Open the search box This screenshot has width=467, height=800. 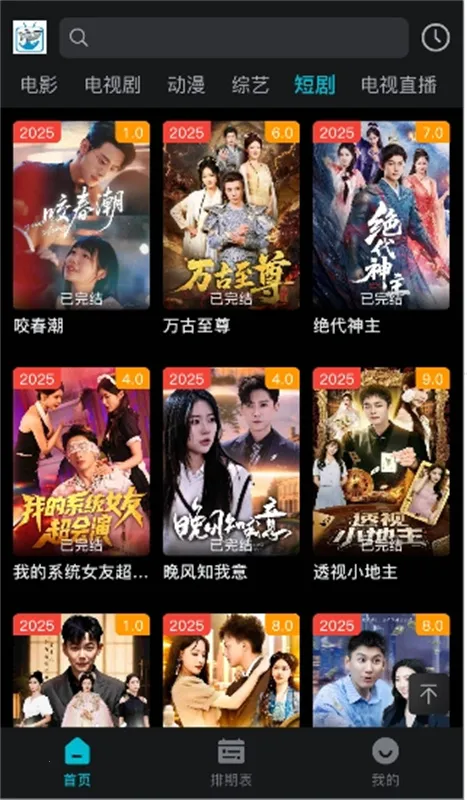click(x=234, y=37)
